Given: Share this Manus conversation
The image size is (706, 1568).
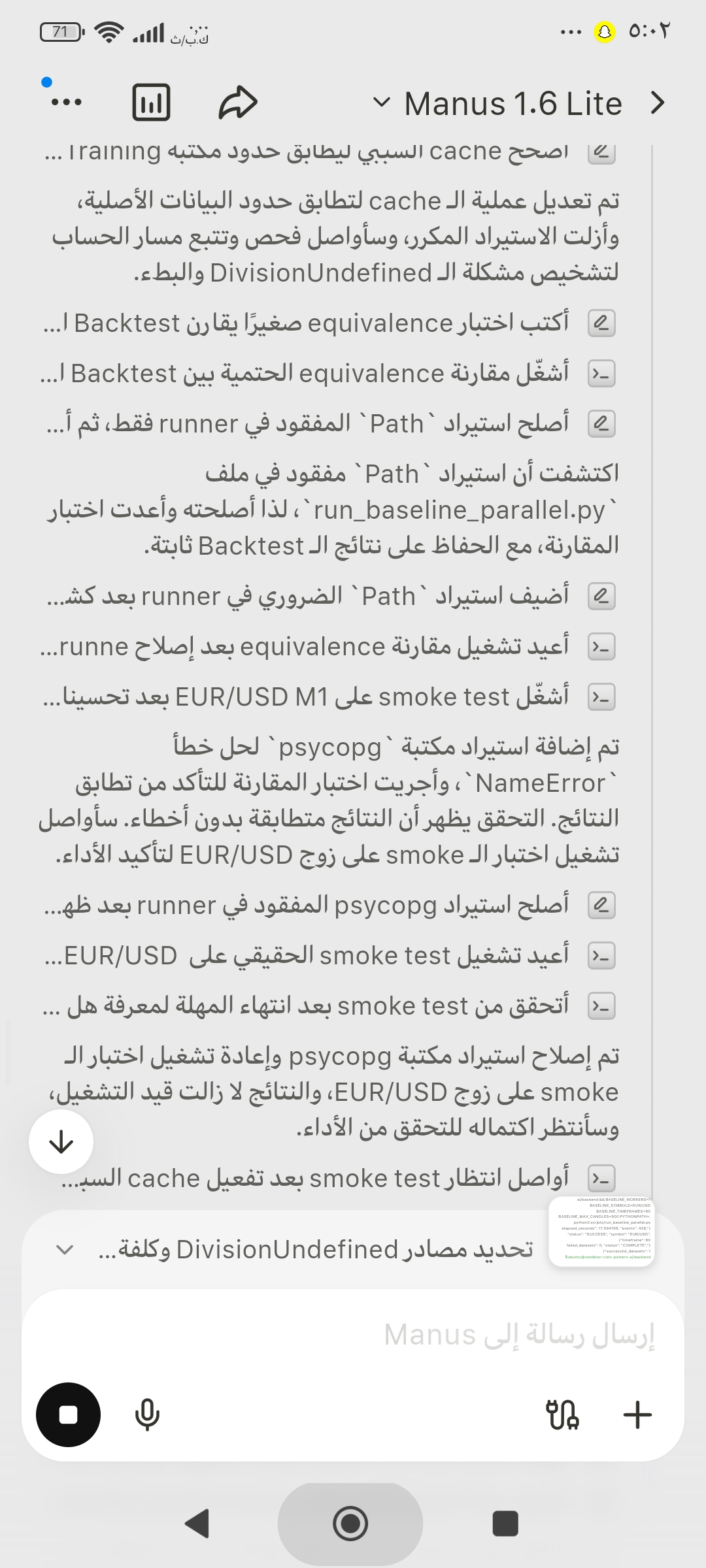Looking at the screenshot, I should [x=238, y=103].
